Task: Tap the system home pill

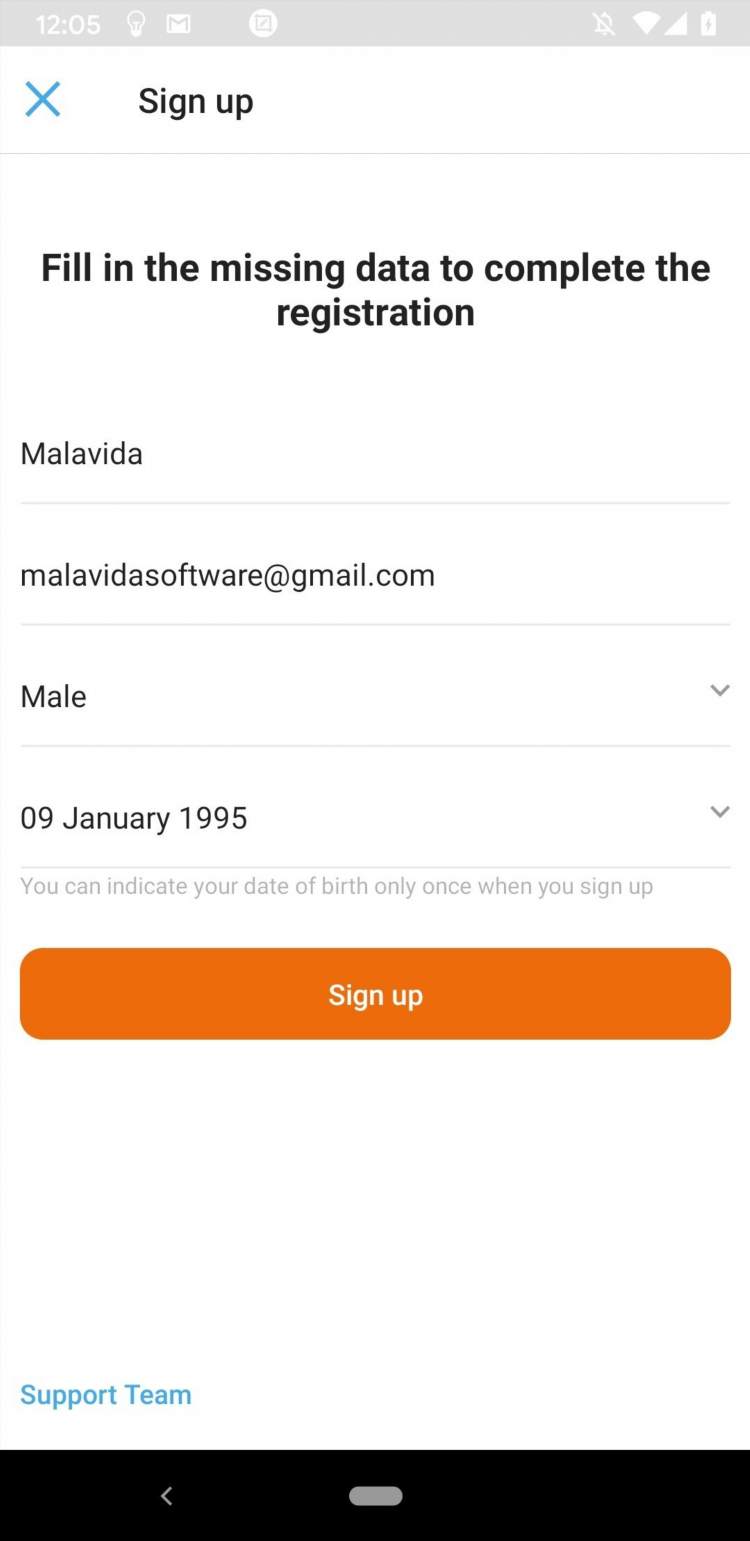Action: tap(376, 1496)
